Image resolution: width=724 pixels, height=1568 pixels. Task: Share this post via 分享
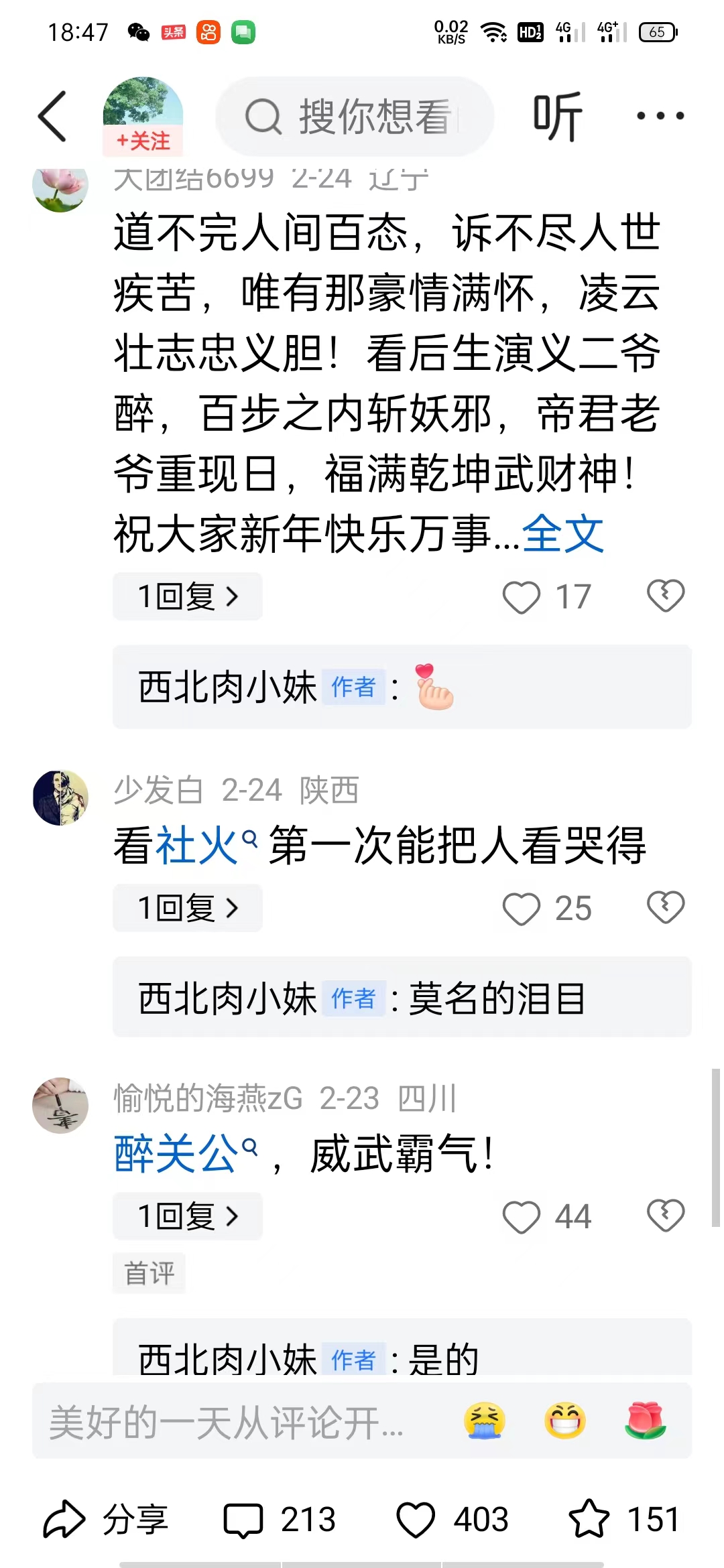[106, 1520]
